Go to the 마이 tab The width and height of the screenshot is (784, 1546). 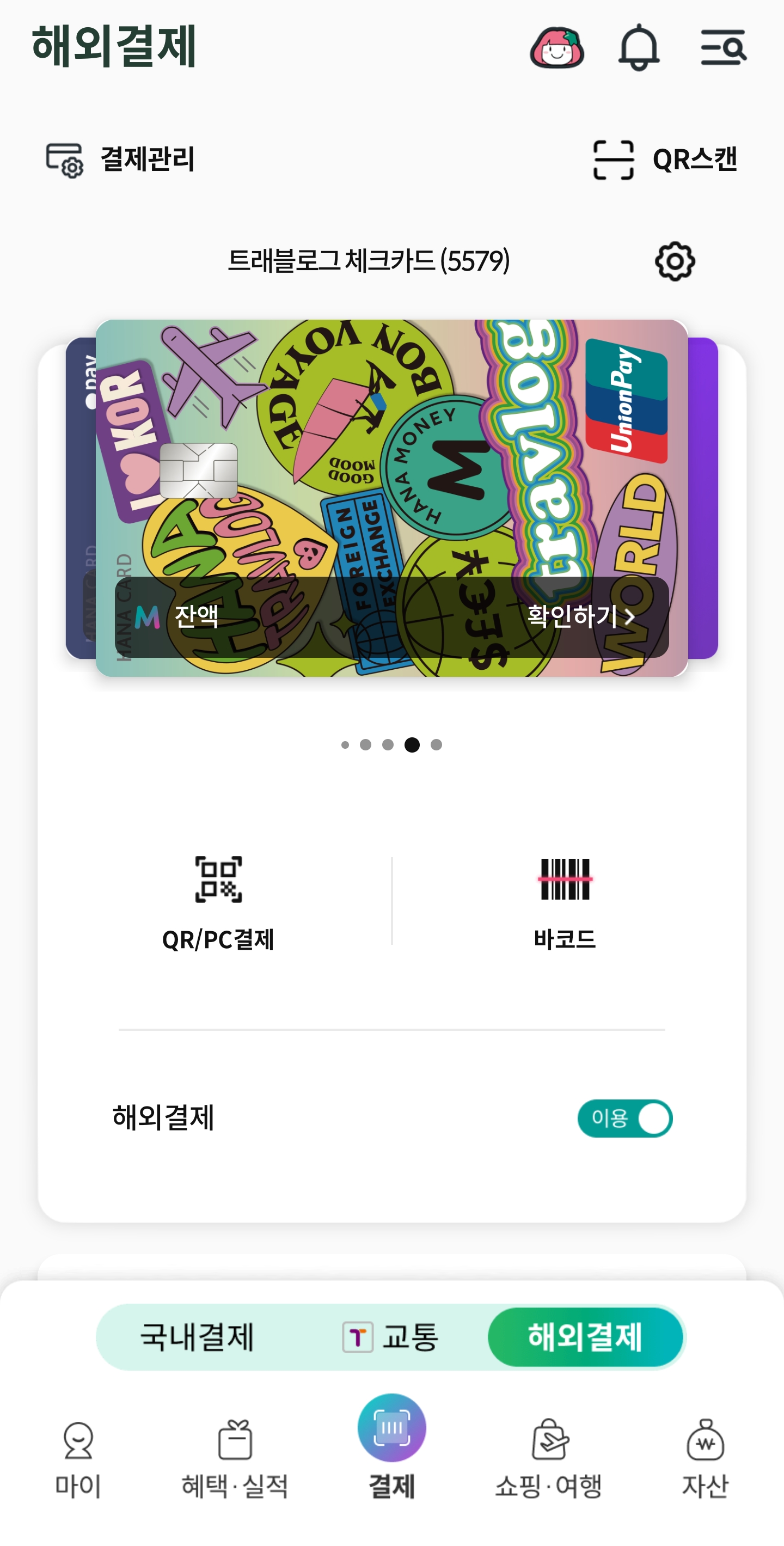pyautogui.click(x=78, y=1458)
